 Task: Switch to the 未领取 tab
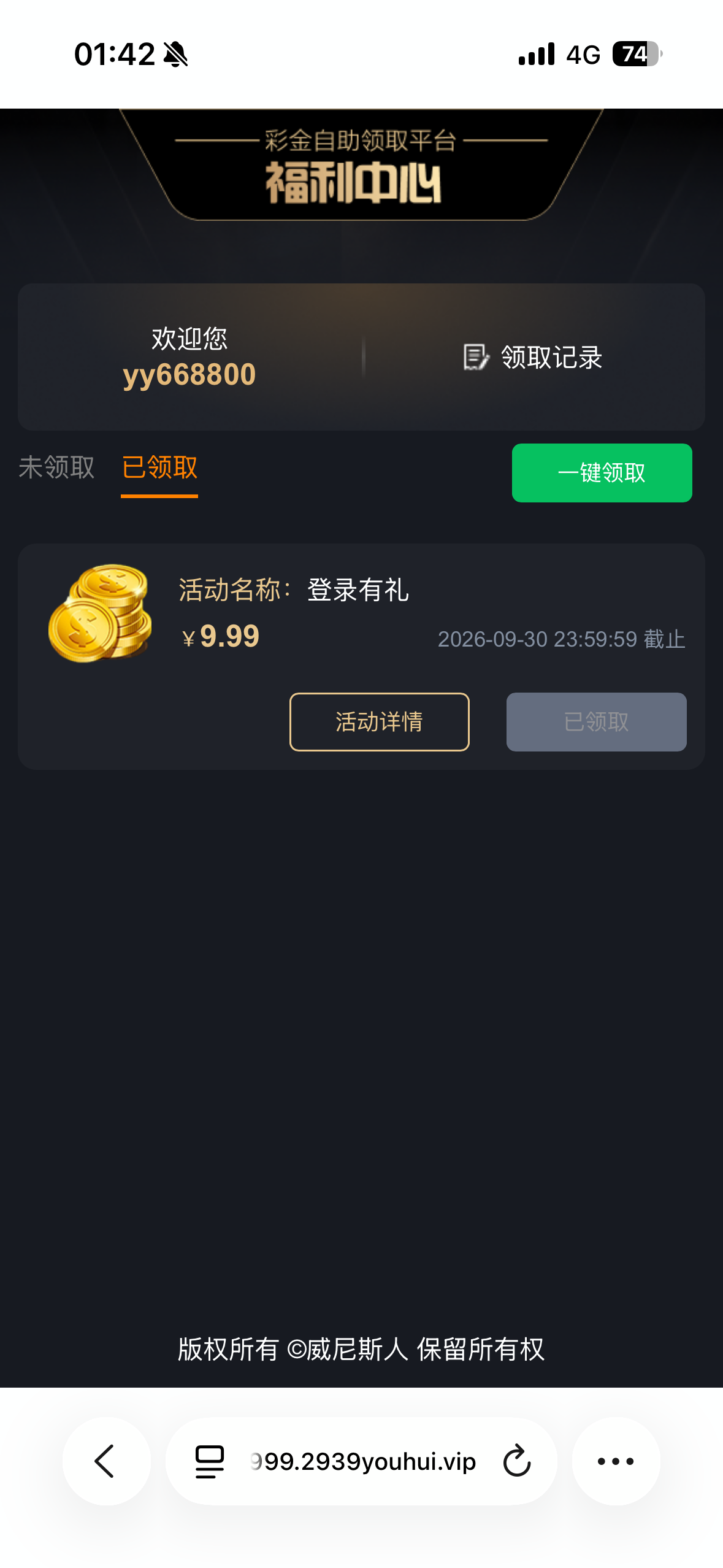tap(56, 467)
